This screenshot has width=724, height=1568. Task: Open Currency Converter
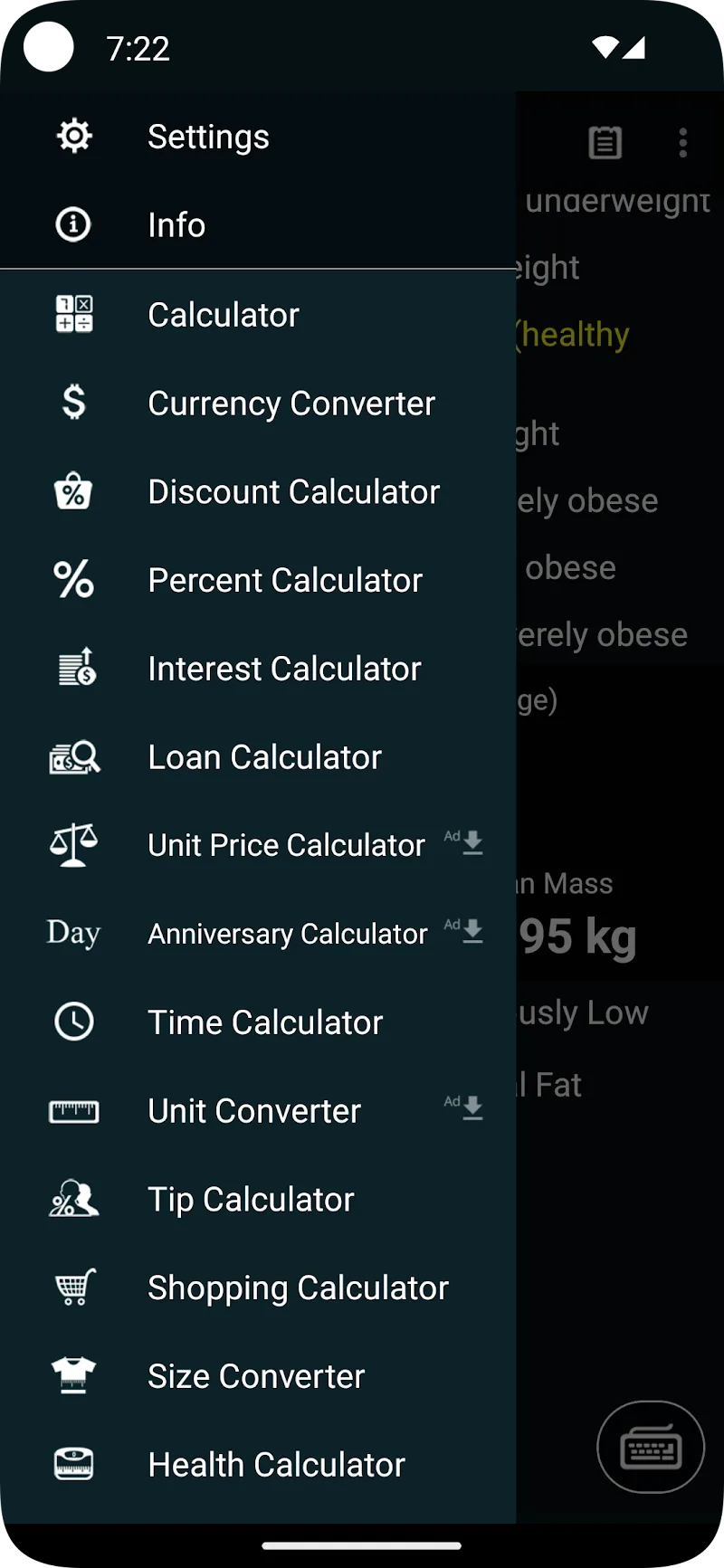coord(291,404)
